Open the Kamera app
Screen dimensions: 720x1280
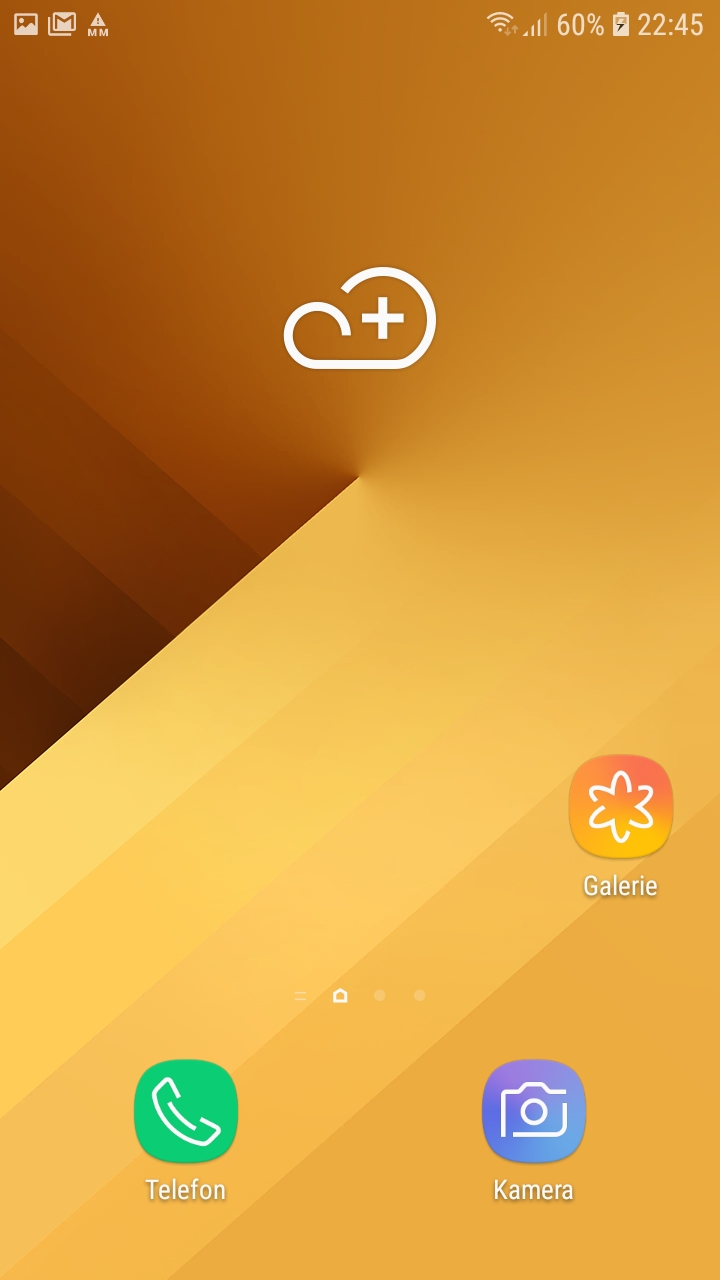coord(534,1111)
